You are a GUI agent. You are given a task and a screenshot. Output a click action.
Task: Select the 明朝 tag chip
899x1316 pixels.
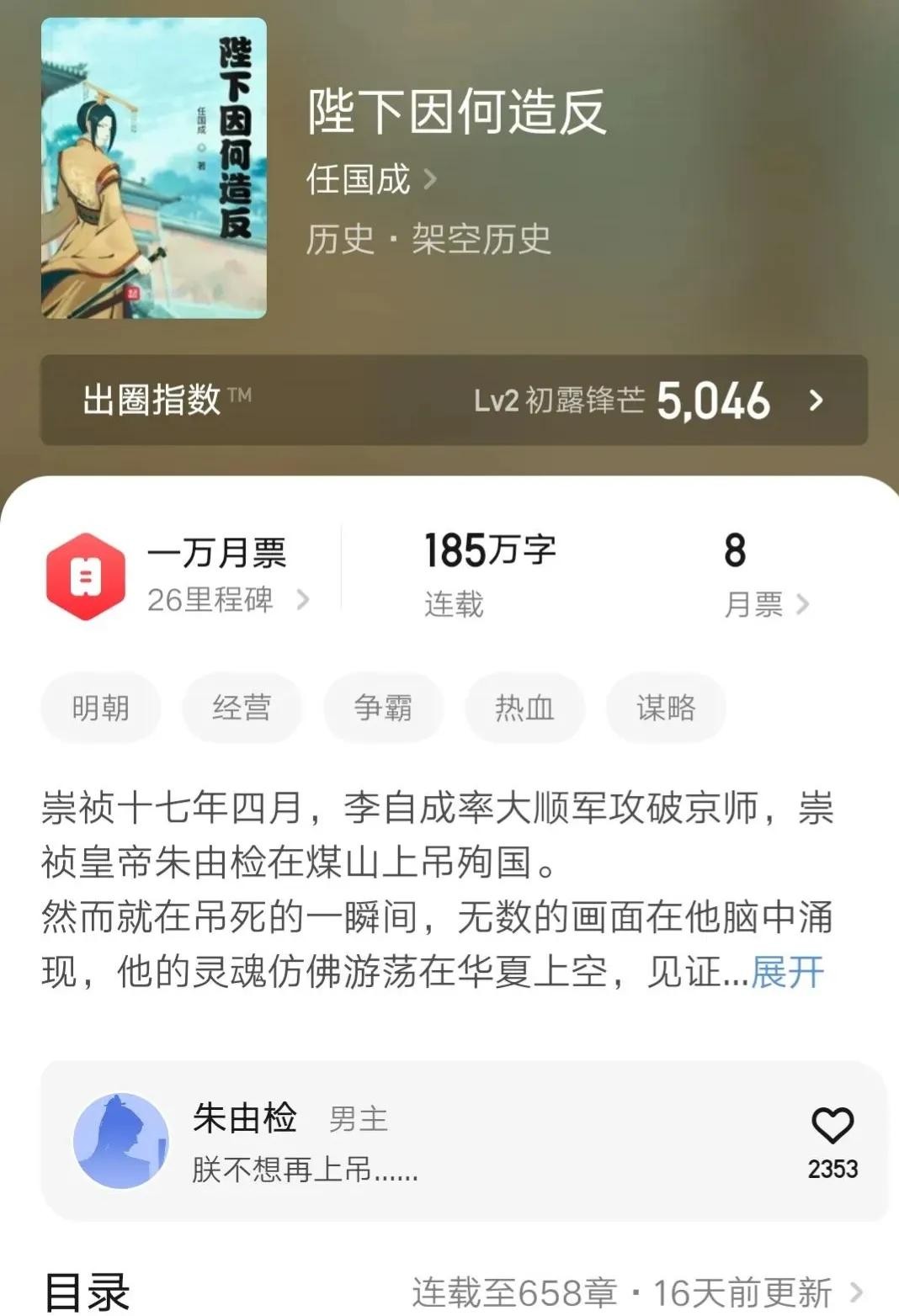pyautogui.click(x=101, y=708)
